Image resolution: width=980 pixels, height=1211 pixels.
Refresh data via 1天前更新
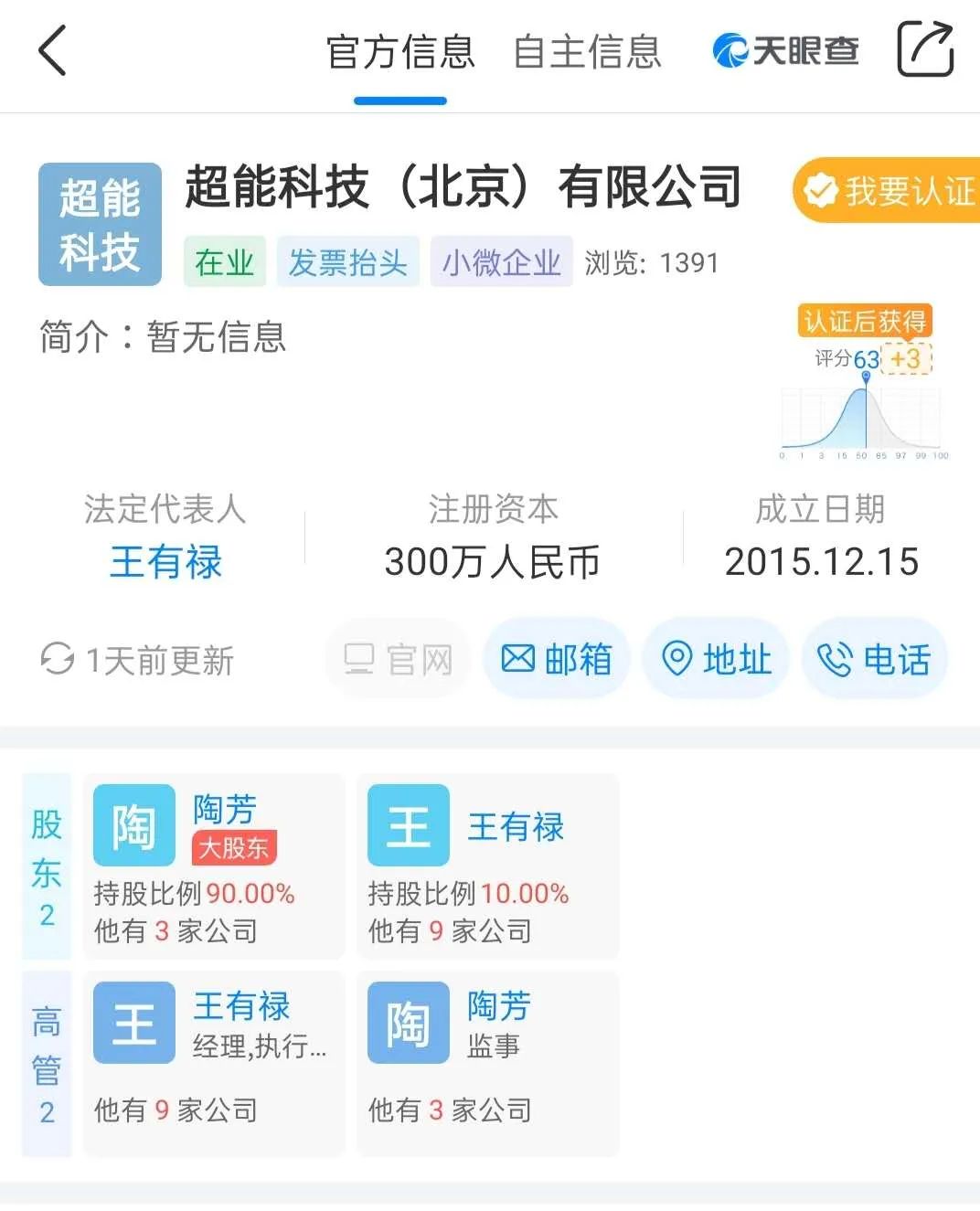(137, 660)
